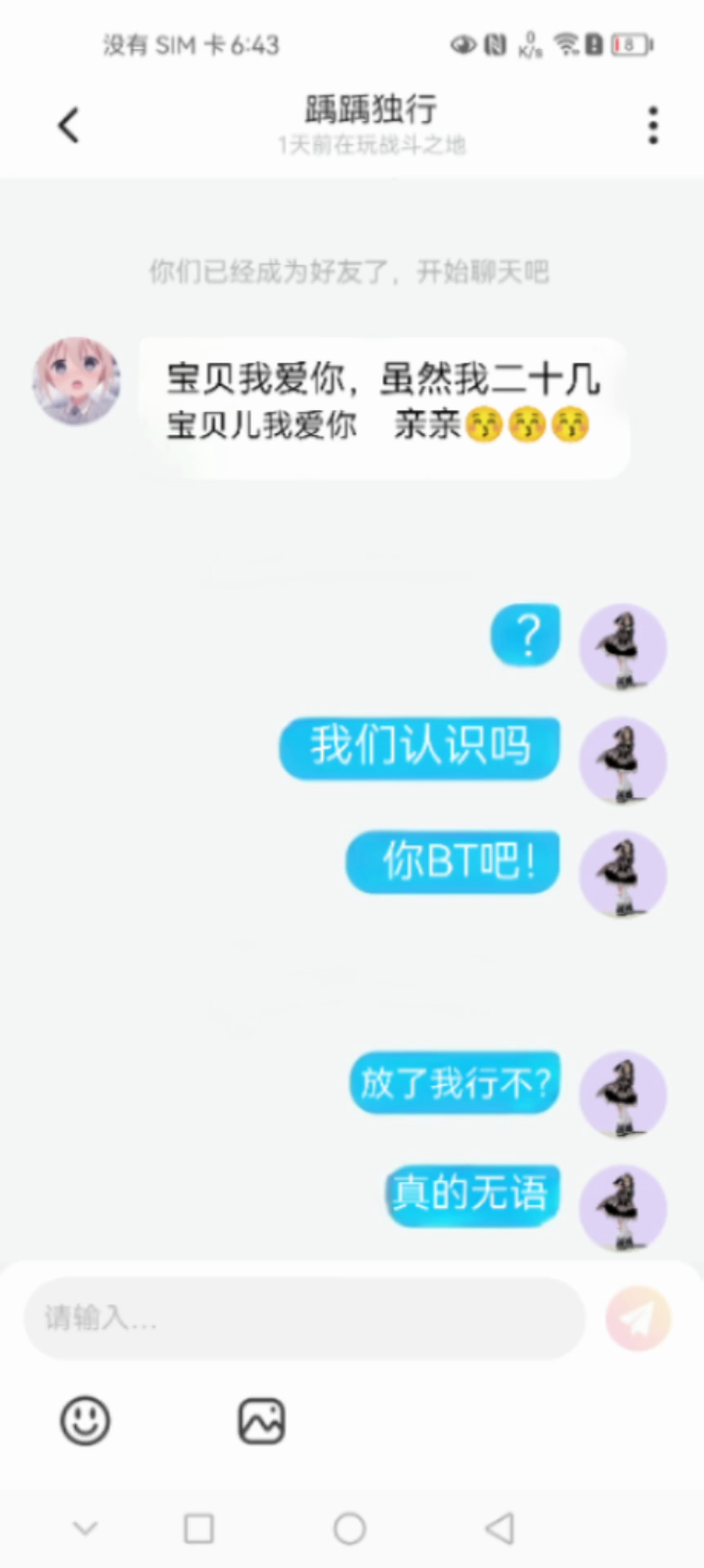
Task: Hide the keyboard with the down chevron
Action: [x=85, y=1527]
